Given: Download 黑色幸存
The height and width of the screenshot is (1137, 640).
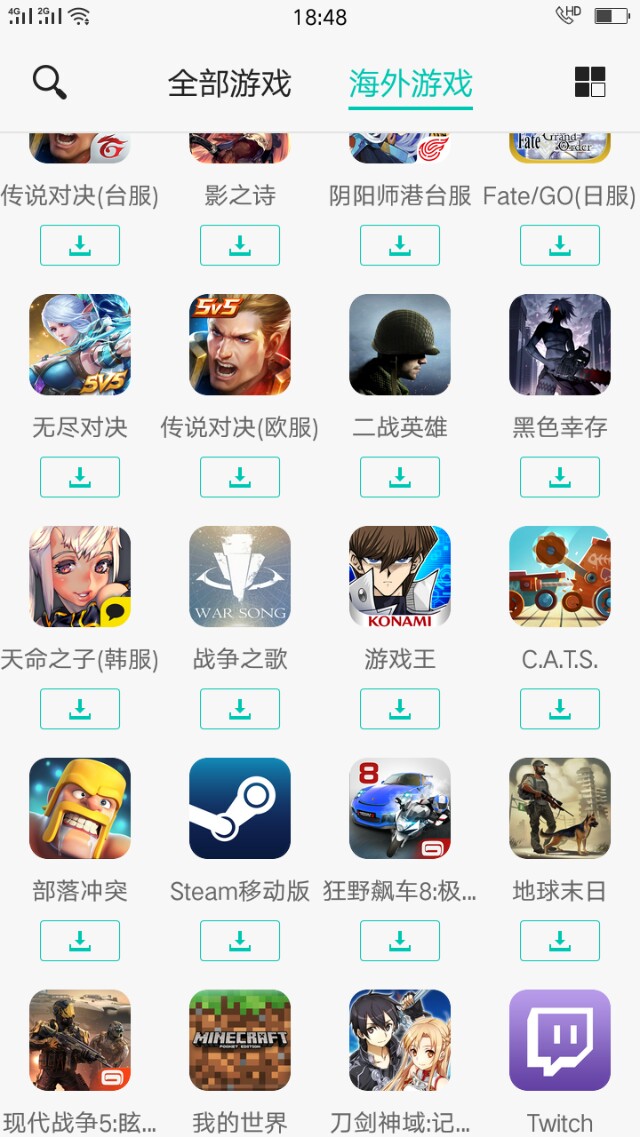Looking at the screenshot, I should coord(560,477).
